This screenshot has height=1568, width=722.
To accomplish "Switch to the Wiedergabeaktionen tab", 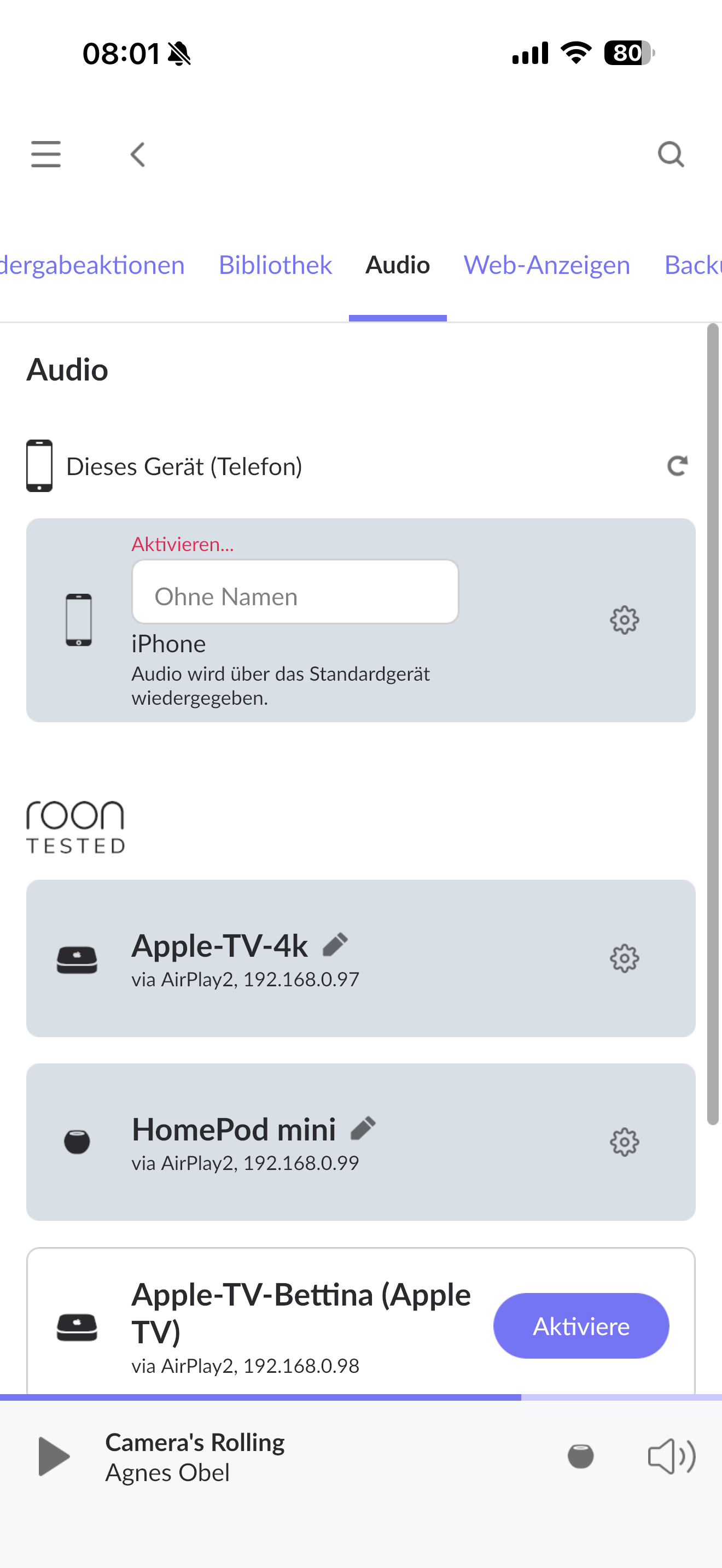I will [91, 265].
